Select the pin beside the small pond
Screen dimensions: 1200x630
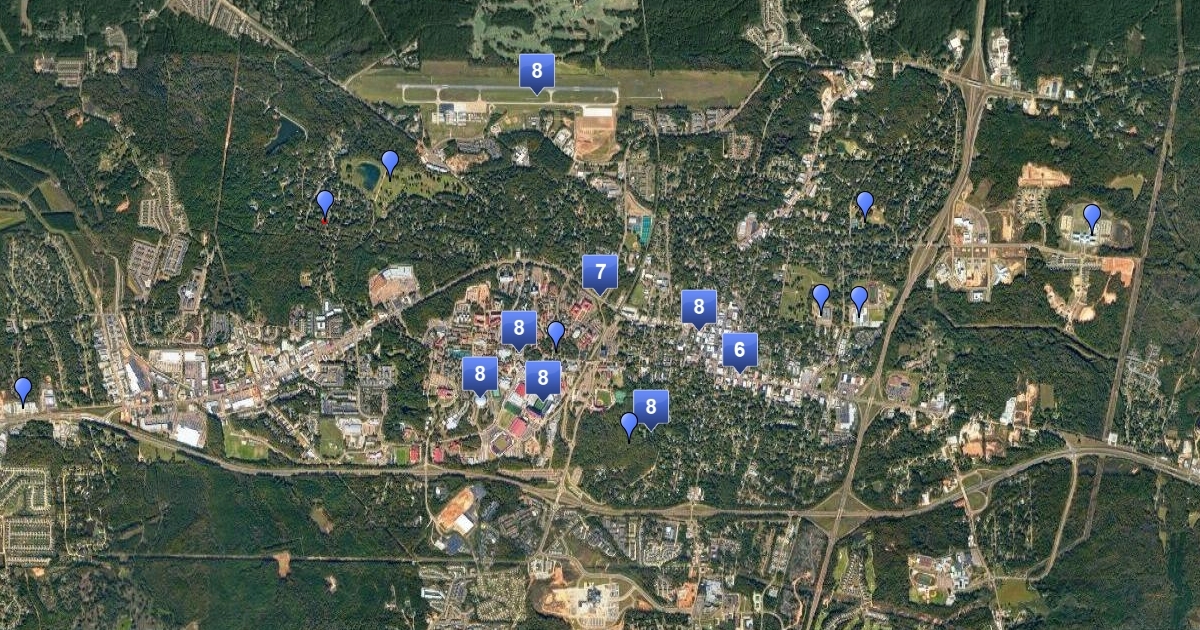coord(390,163)
